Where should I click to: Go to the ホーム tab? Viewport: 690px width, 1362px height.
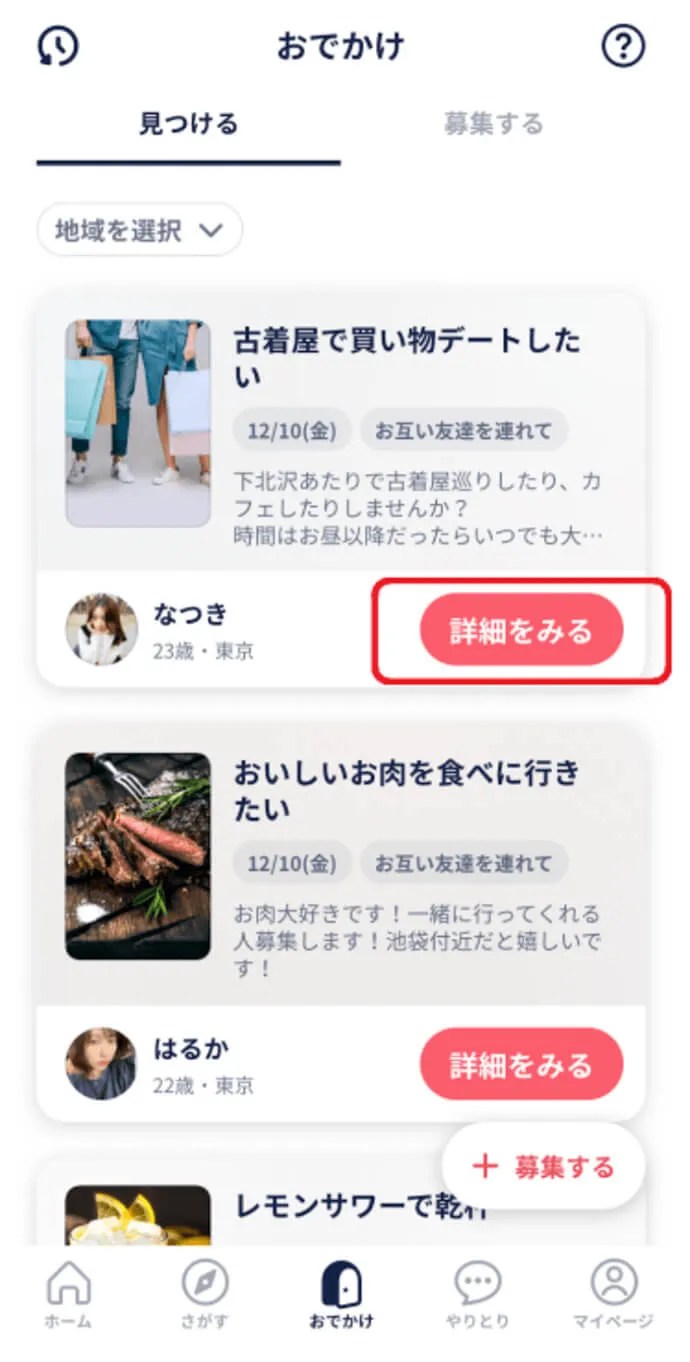pyautogui.click(x=68, y=1294)
